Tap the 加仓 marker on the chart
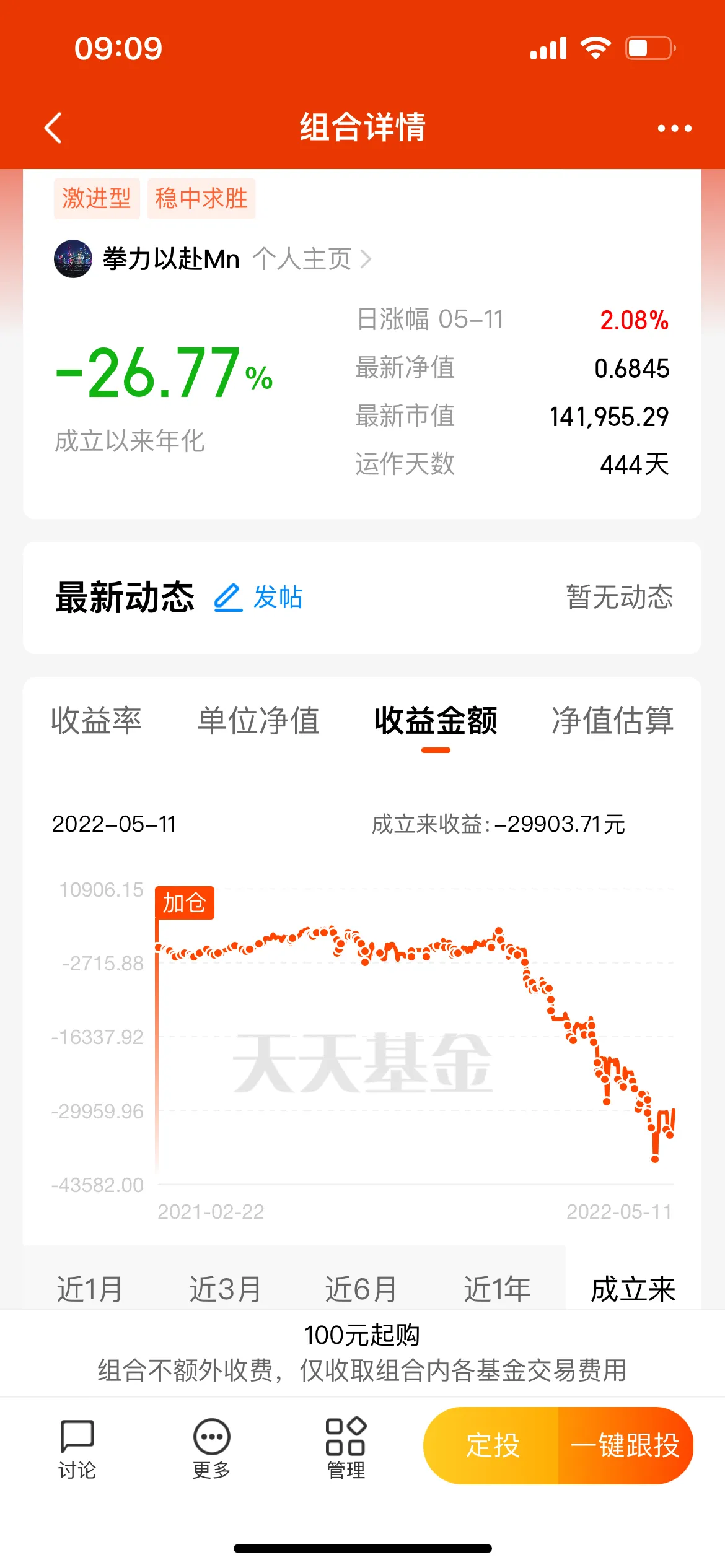The image size is (725, 1568). pyautogui.click(x=185, y=903)
